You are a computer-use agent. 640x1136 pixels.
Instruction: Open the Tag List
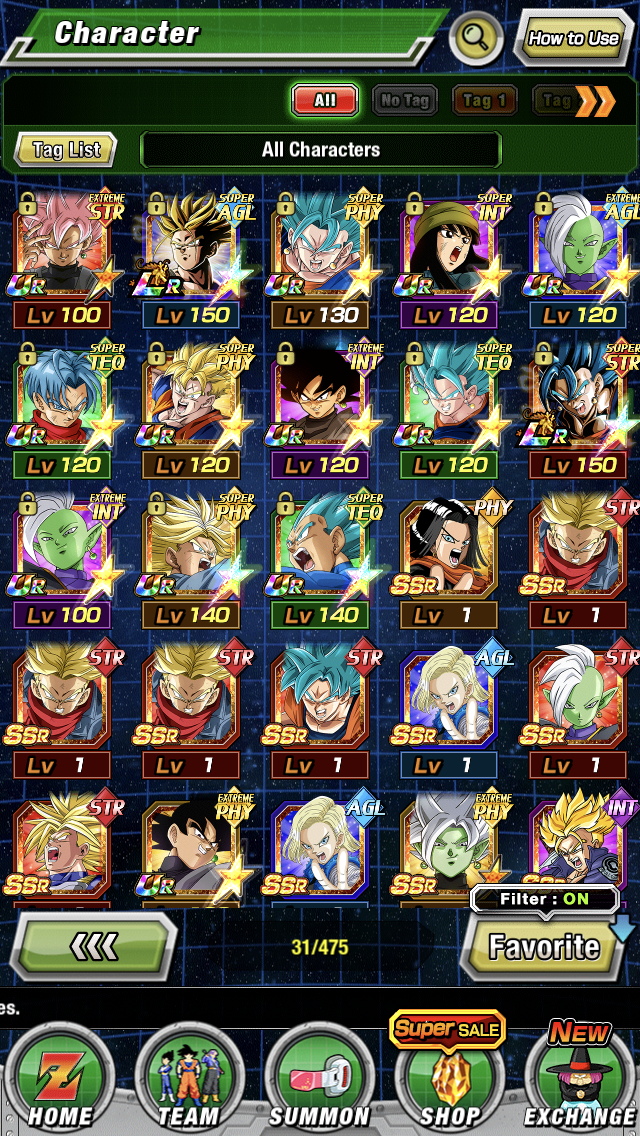(66, 150)
